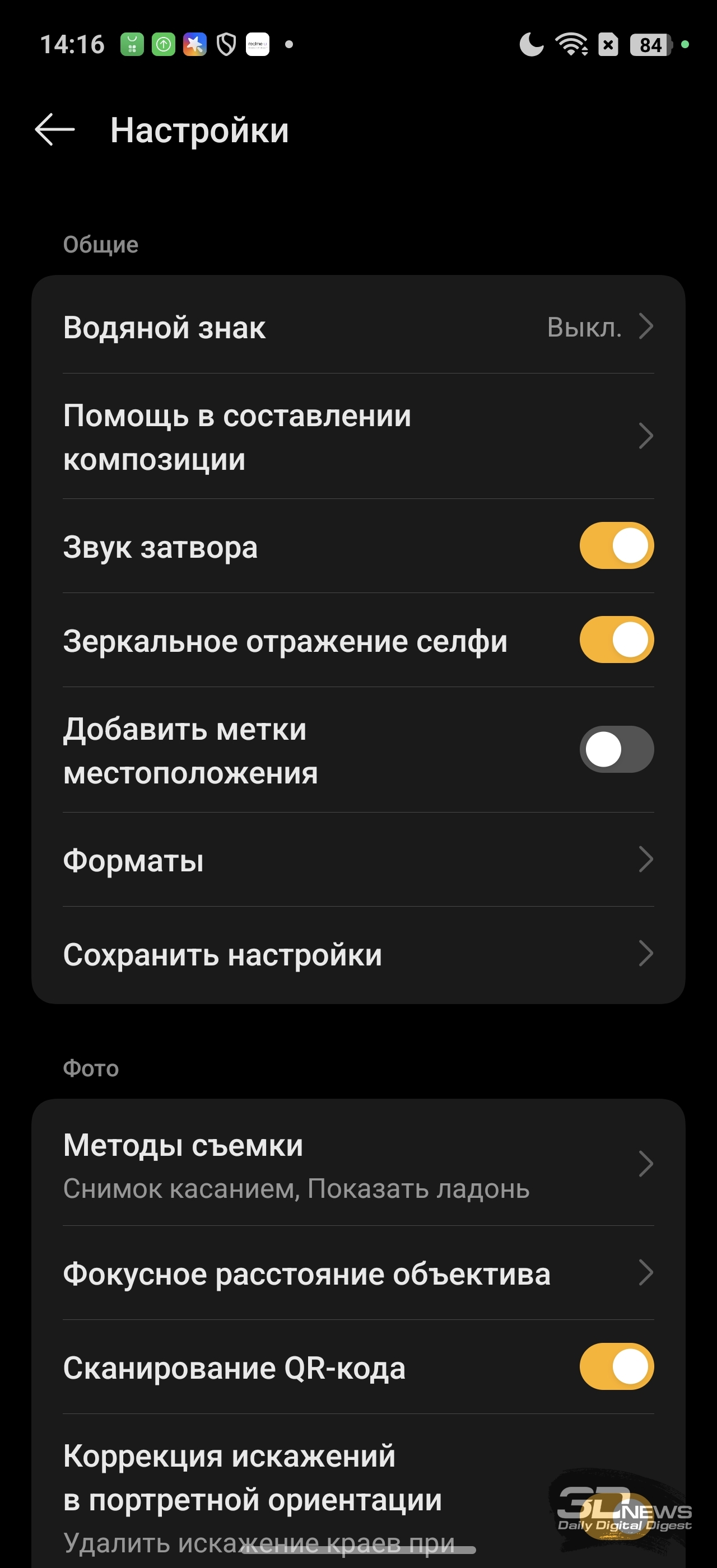Screen dimensions: 717x1568
Task: Toggle off Сканирование QR-кода
Action: [x=616, y=1367]
